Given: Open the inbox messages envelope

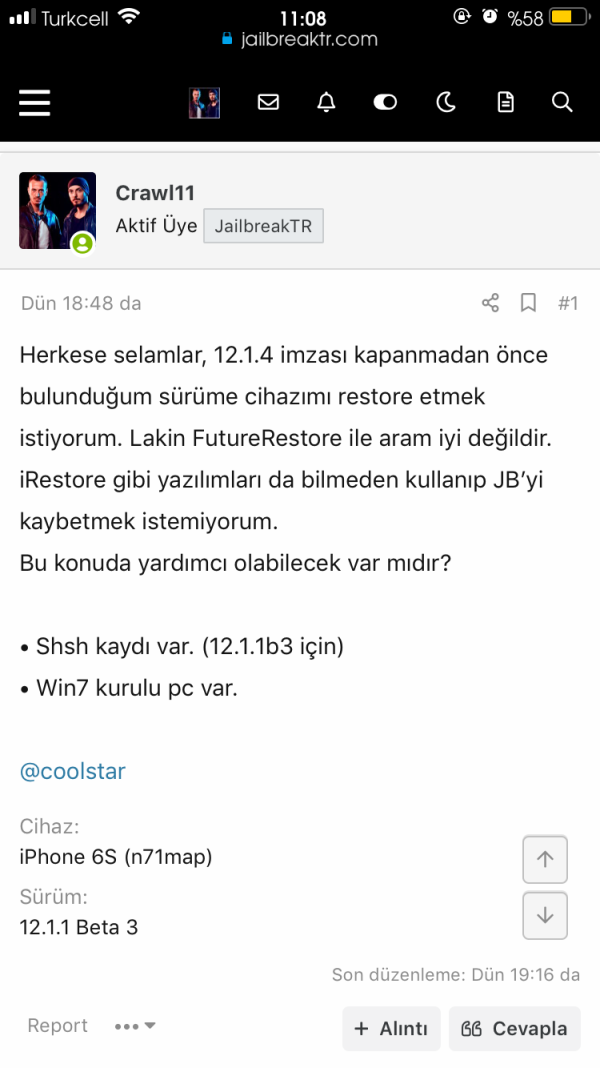Looking at the screenshot, I should [268, 102].
